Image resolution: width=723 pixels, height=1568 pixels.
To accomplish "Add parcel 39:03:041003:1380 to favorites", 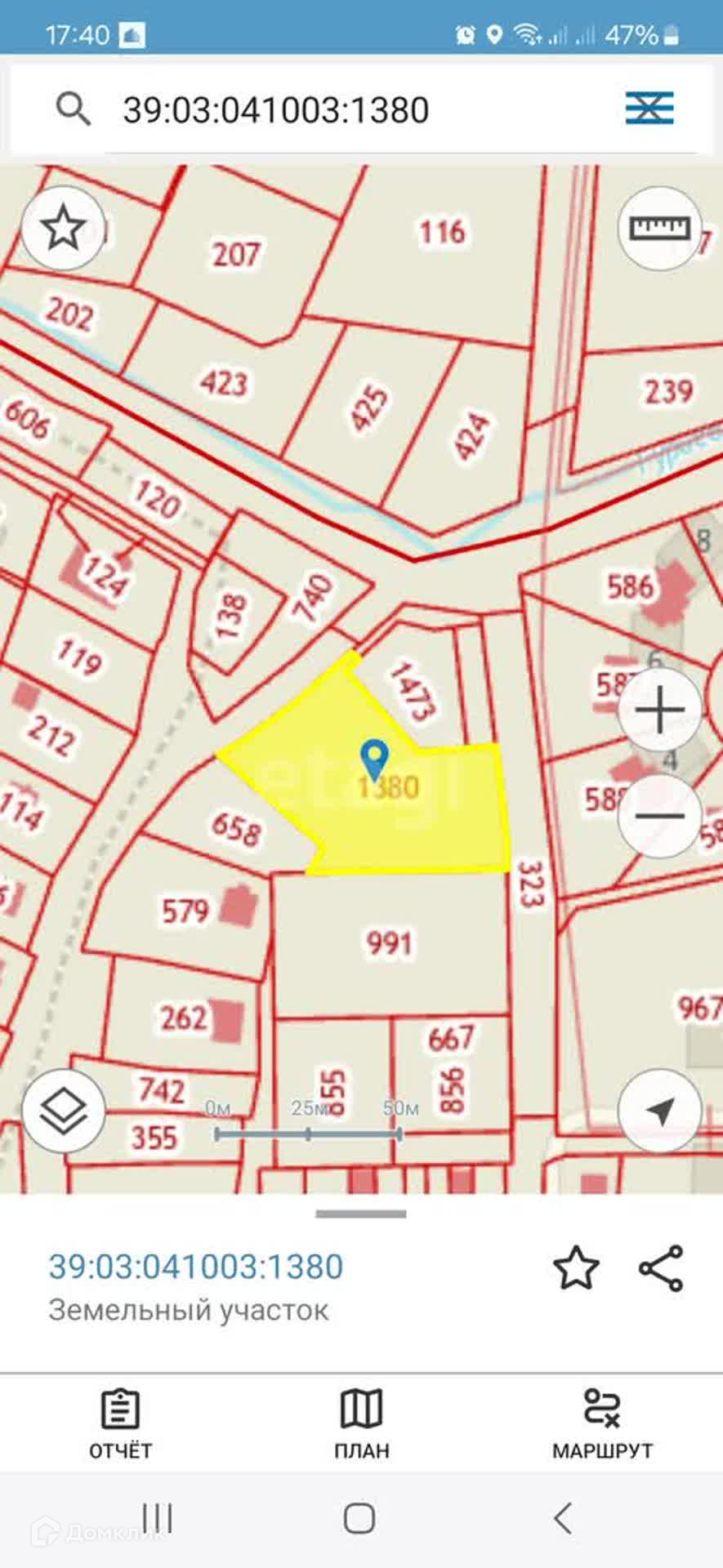I will click(576, 1267).
